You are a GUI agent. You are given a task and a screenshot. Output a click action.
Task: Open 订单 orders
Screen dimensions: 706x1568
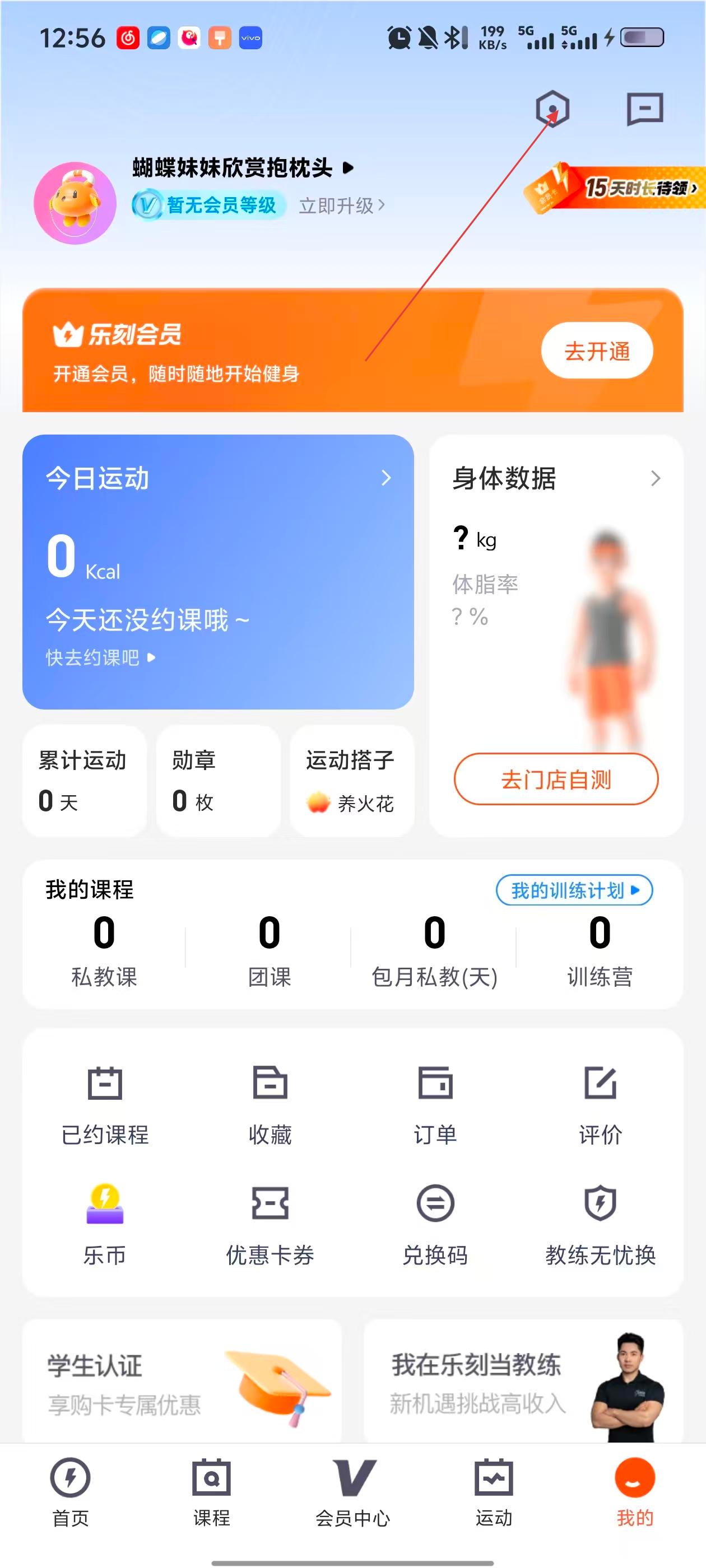(435, 1105)
